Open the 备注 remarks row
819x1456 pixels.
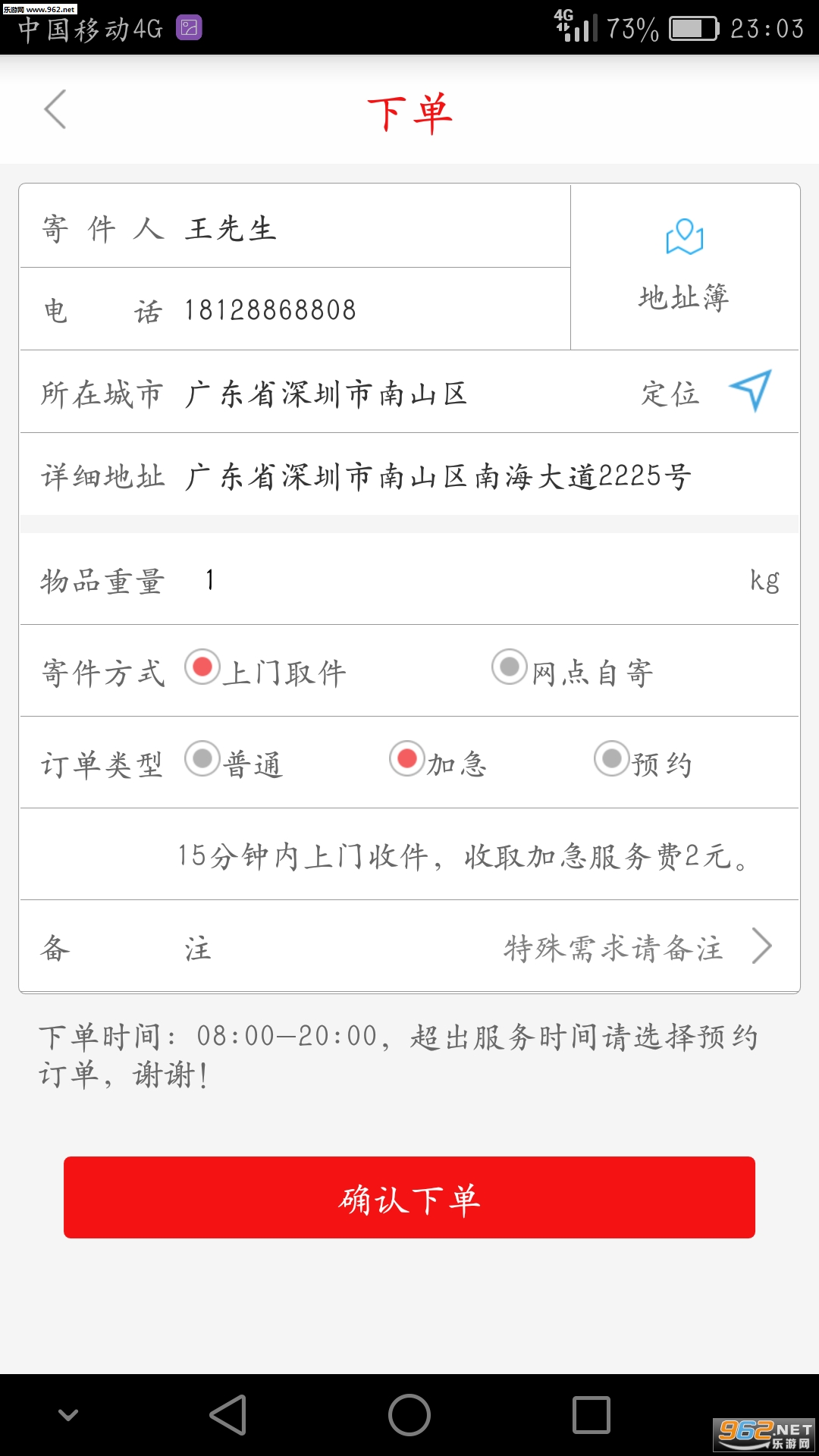[x=409, y=947]
